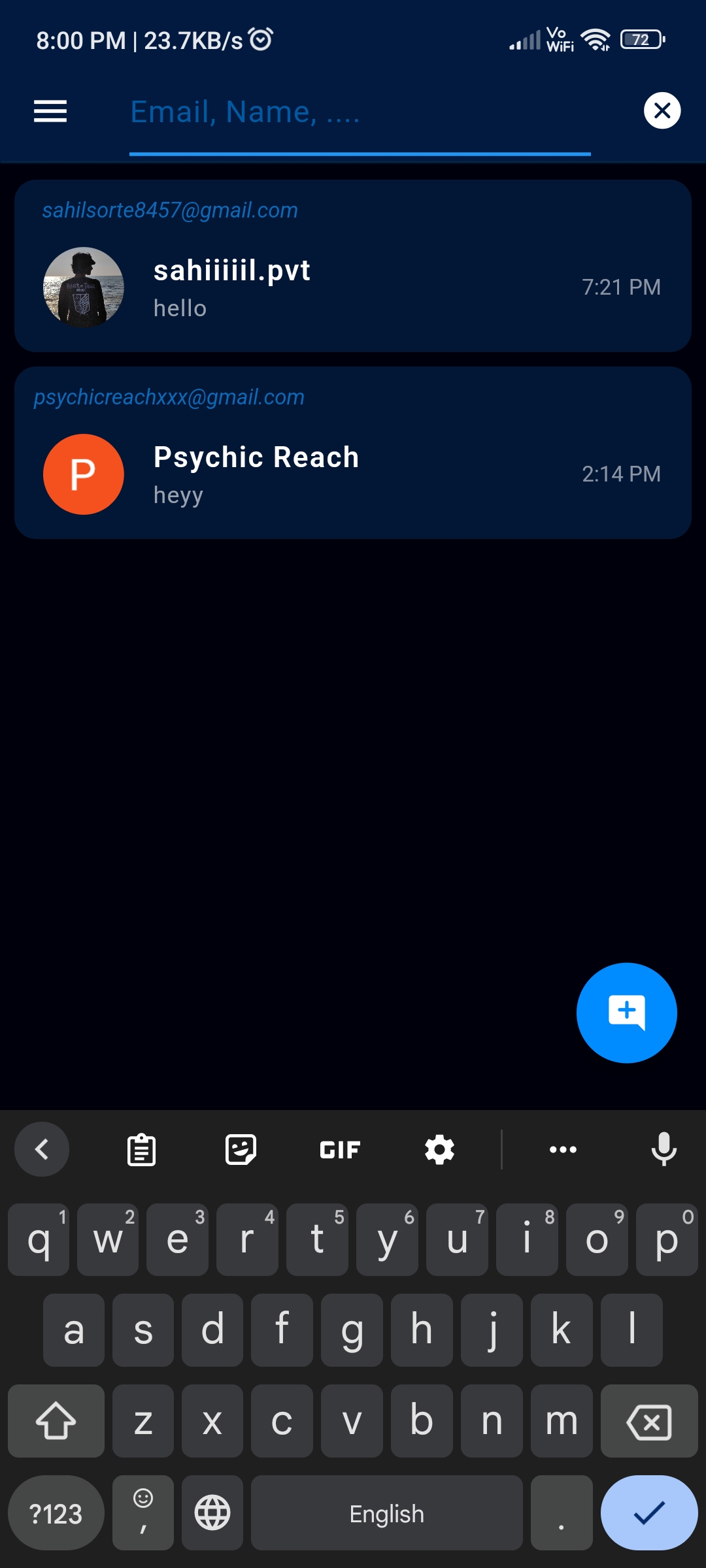Expand more keyboard options with the three dots

(563, 1149)
